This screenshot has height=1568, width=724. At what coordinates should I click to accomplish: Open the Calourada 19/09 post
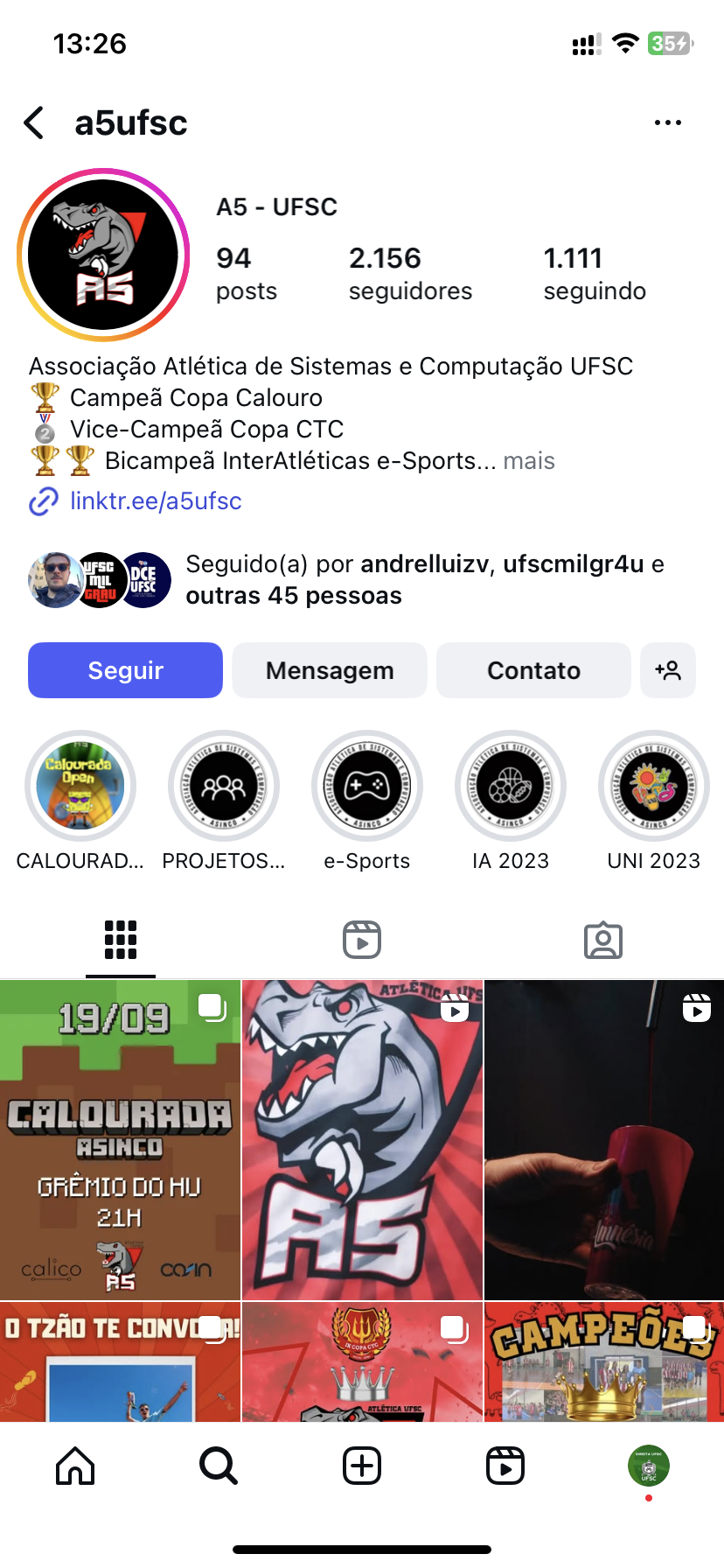tap(120, 1139)
